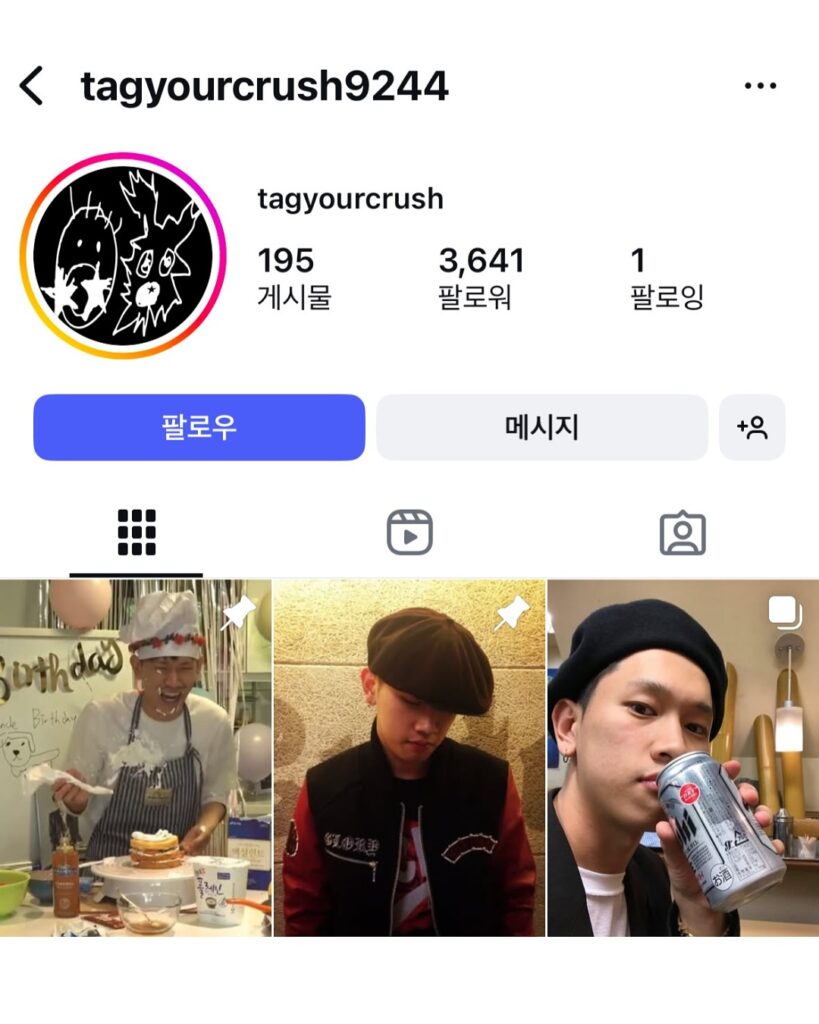Show suggested accounts with add-person icon
This screenshot has height=1024, width=819.
pos(752,427)
